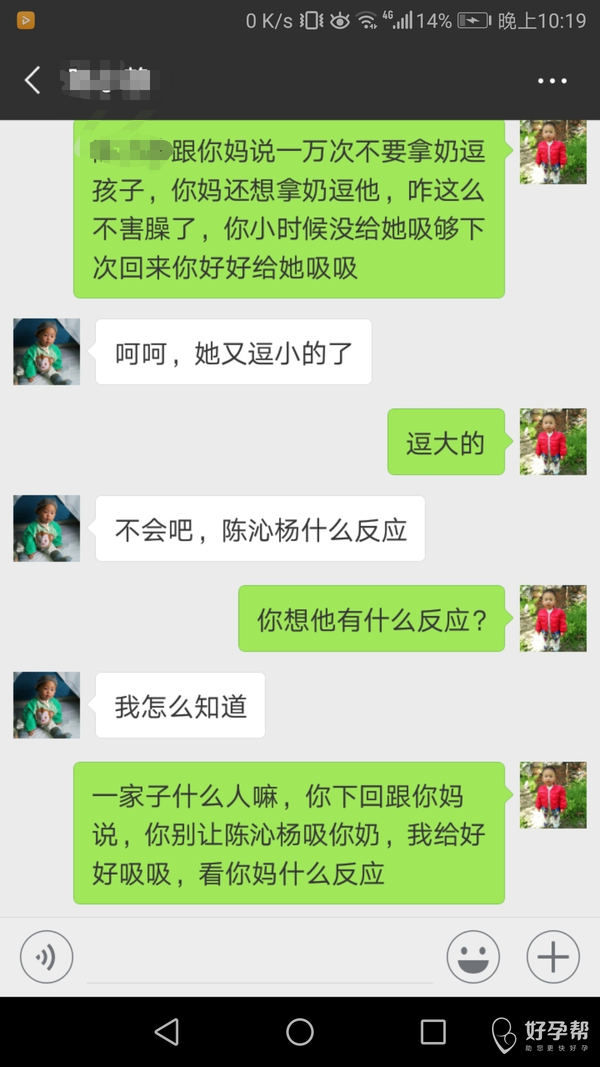Open own avatar beside 逗大的 message
Screen dimensions: 600x1067
(x=553, y=441)
